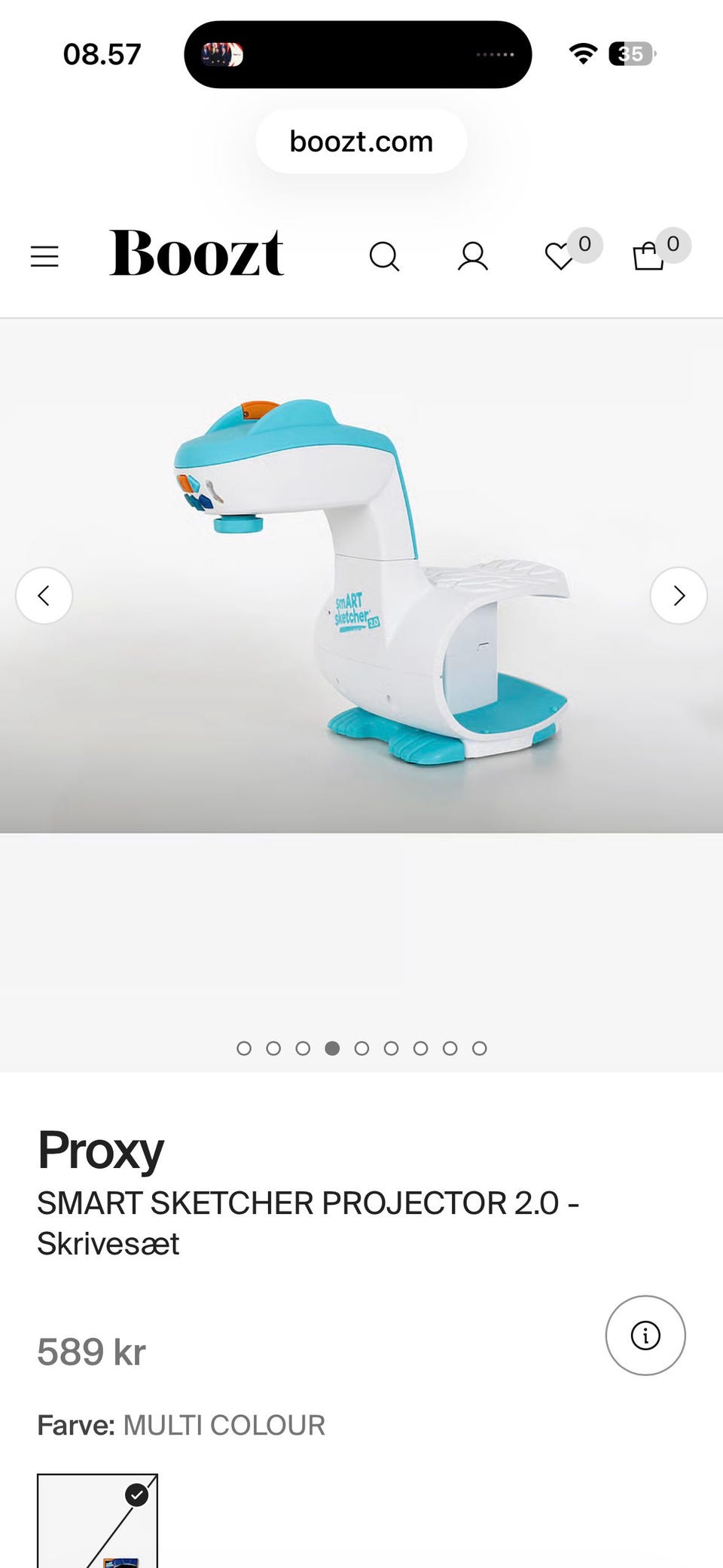The width and height of the screenshot is (723, 1568).
Task: Select the Multi Colour swatch
Action: (98, 1521)
